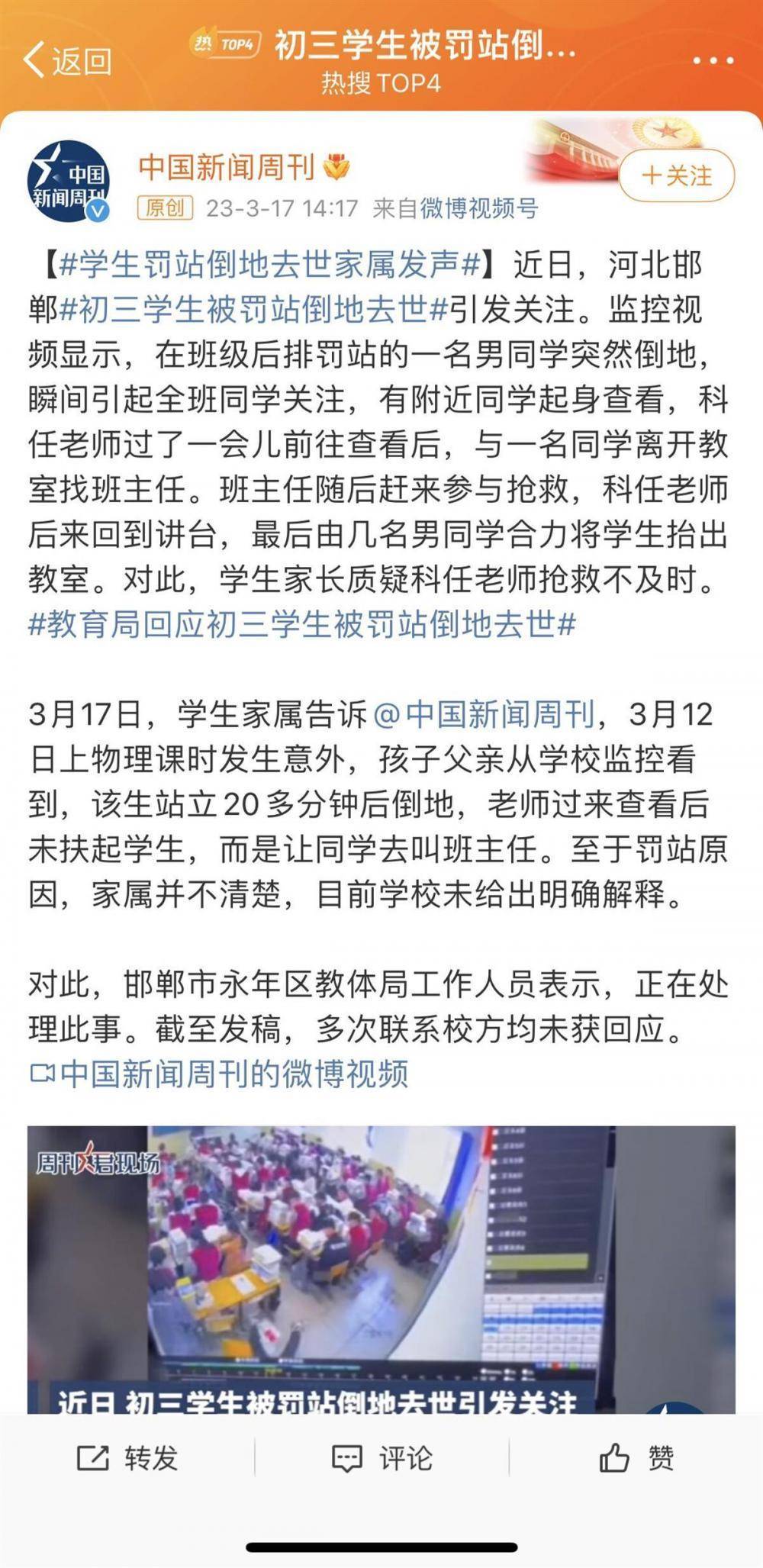Open hashtag #初三学生被罚站倒地去世#
763x1568 pixels.
(x=253, y=310)
